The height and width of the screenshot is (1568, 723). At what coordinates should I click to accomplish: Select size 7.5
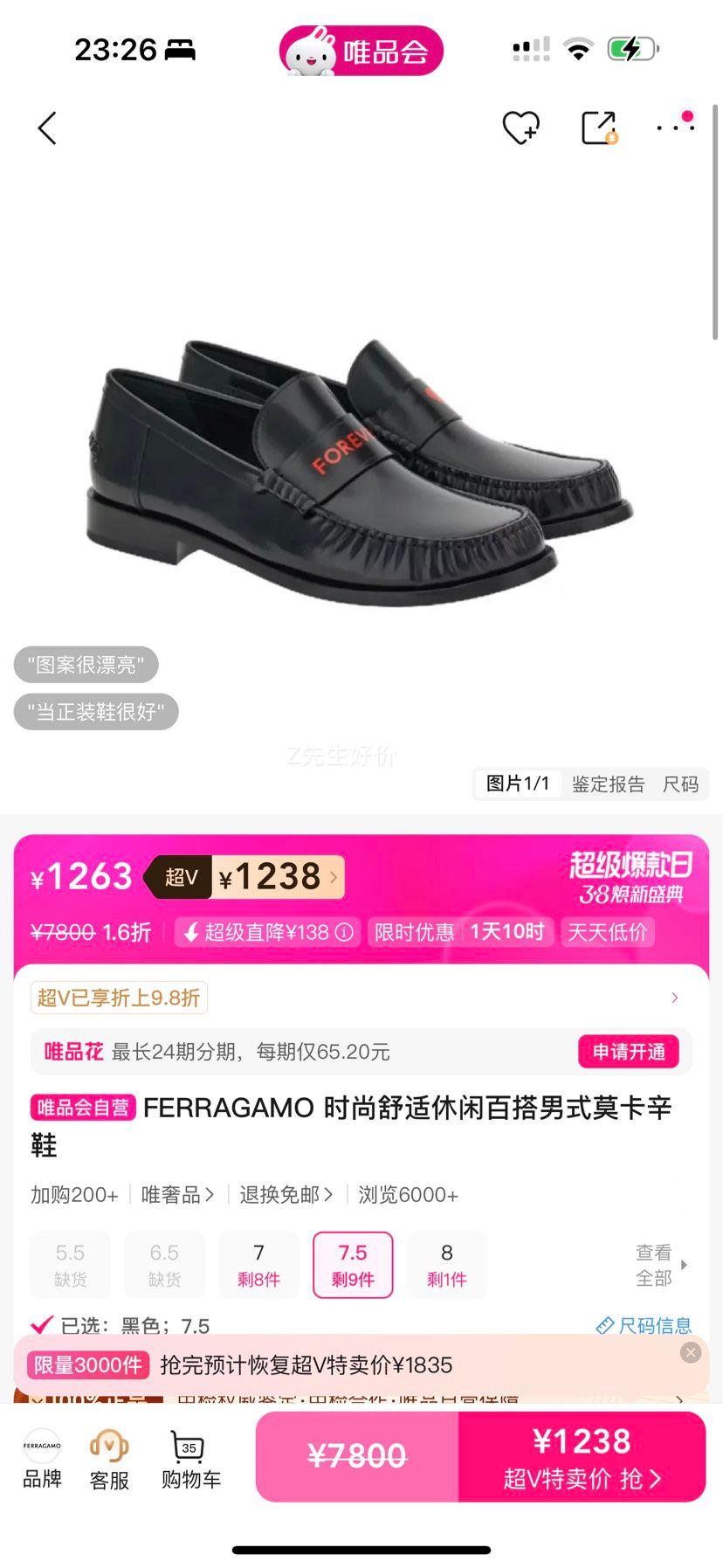(x=352, y=1265)
